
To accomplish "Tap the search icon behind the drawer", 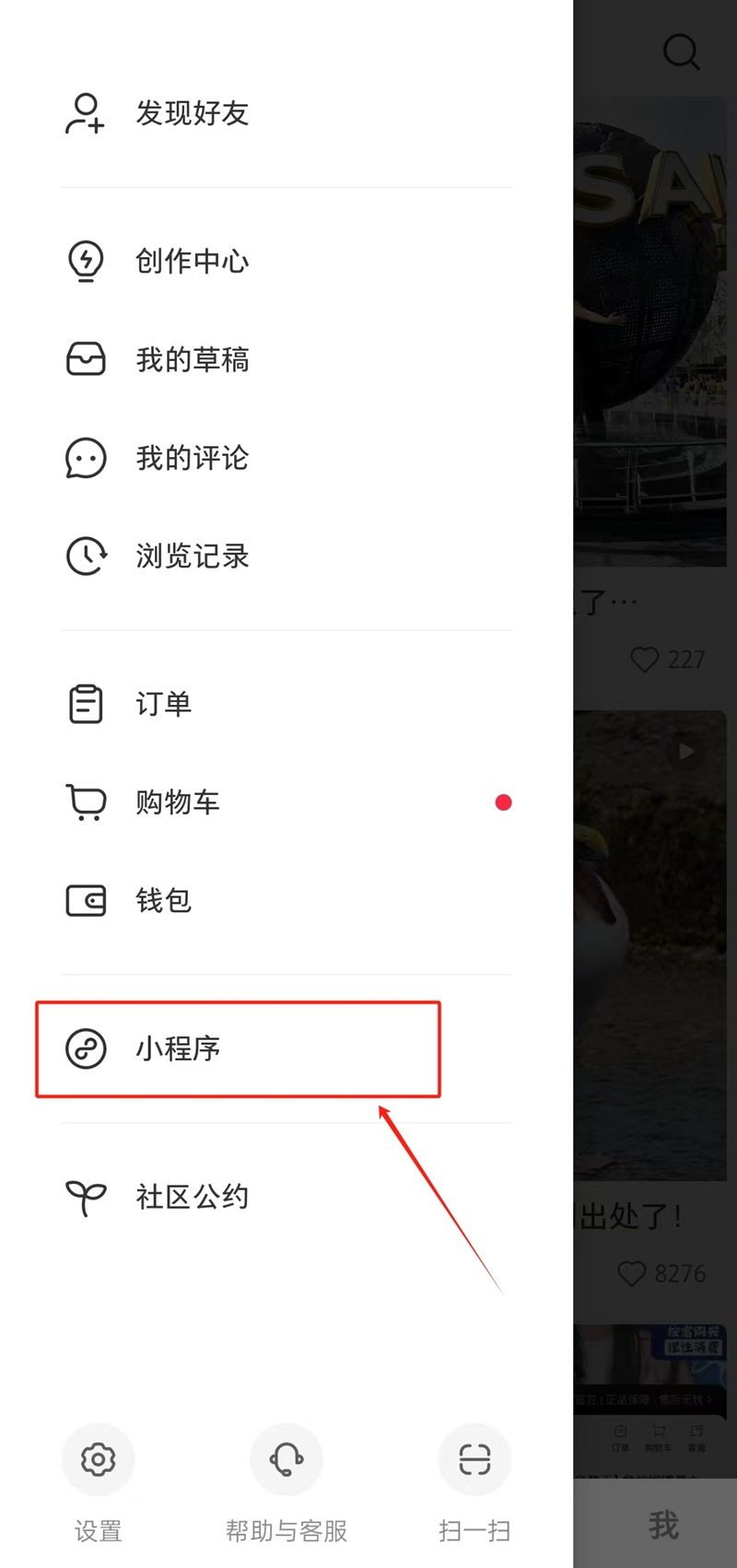I will tap(682, 52).
